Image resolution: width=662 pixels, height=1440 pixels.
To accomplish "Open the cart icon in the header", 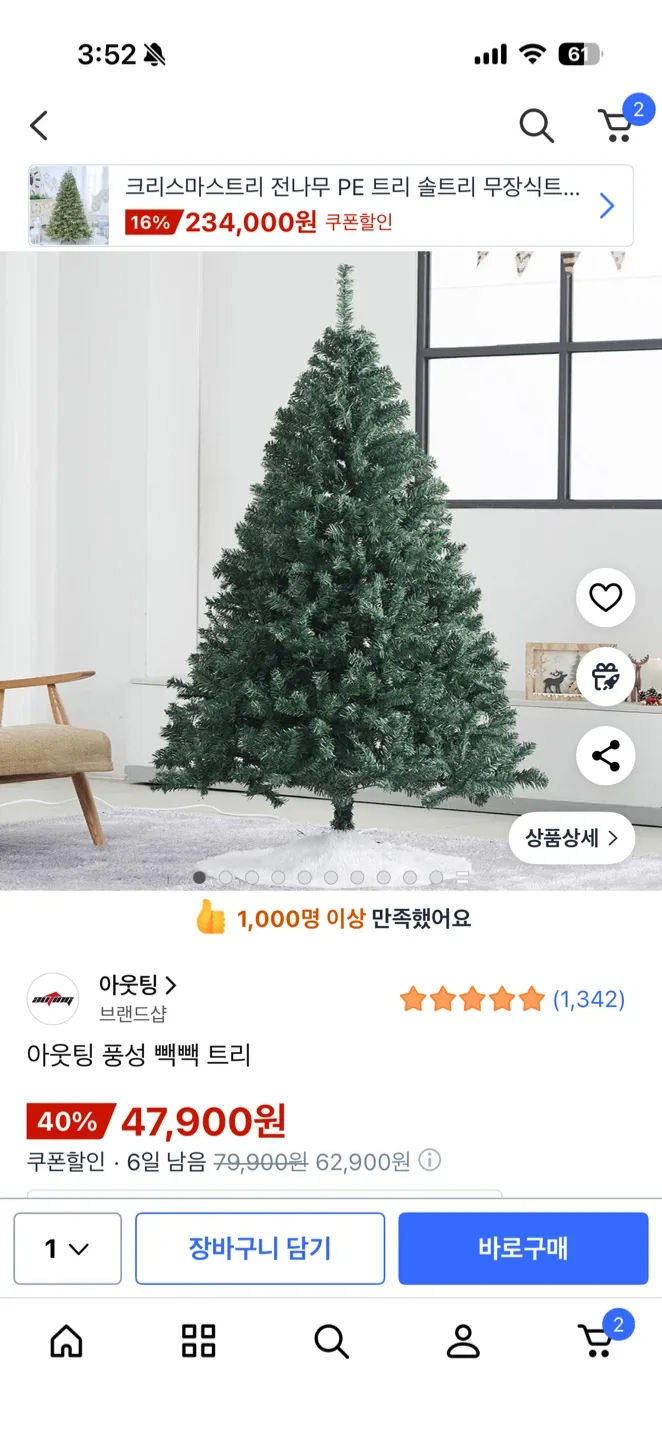I will pos(616,125).
